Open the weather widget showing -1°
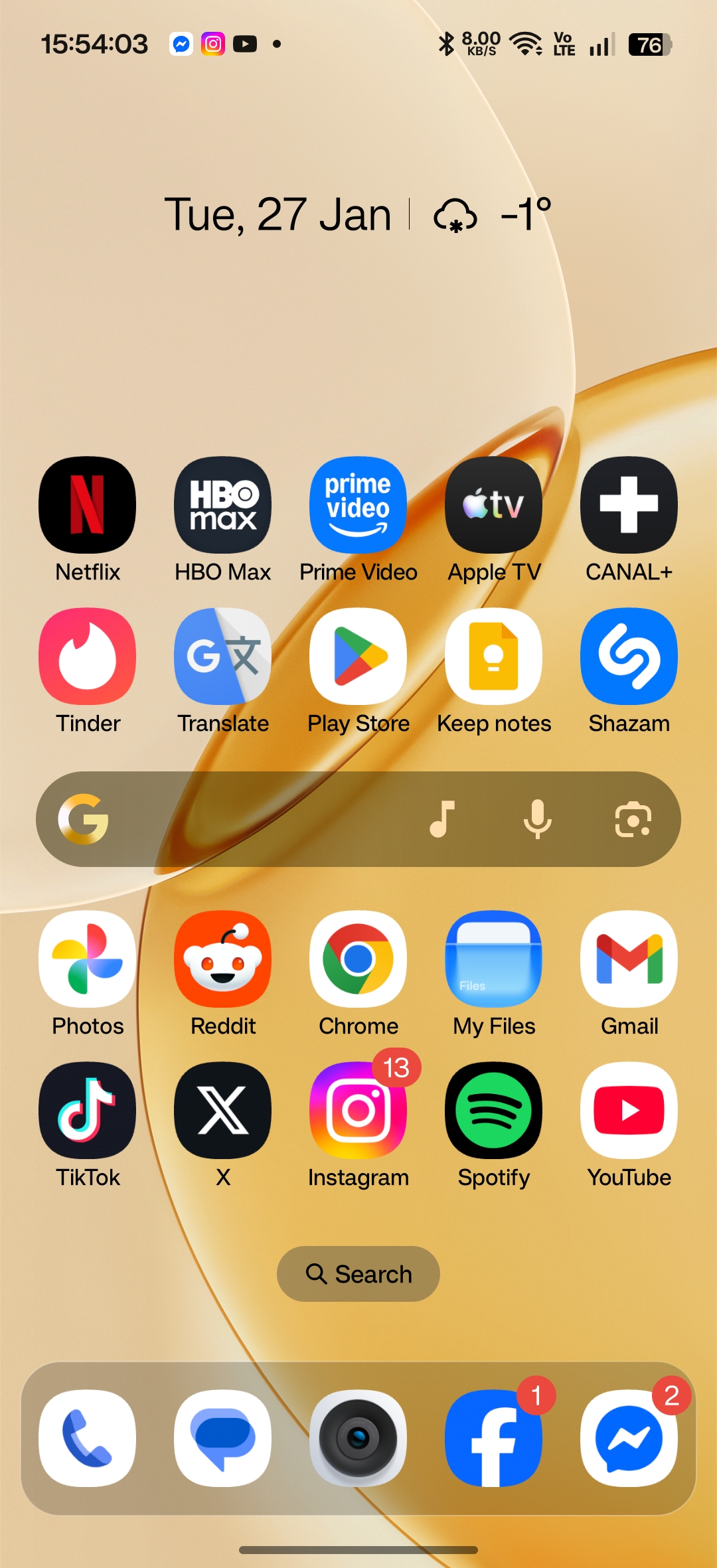717x1568 pixels. coord(493,214)
